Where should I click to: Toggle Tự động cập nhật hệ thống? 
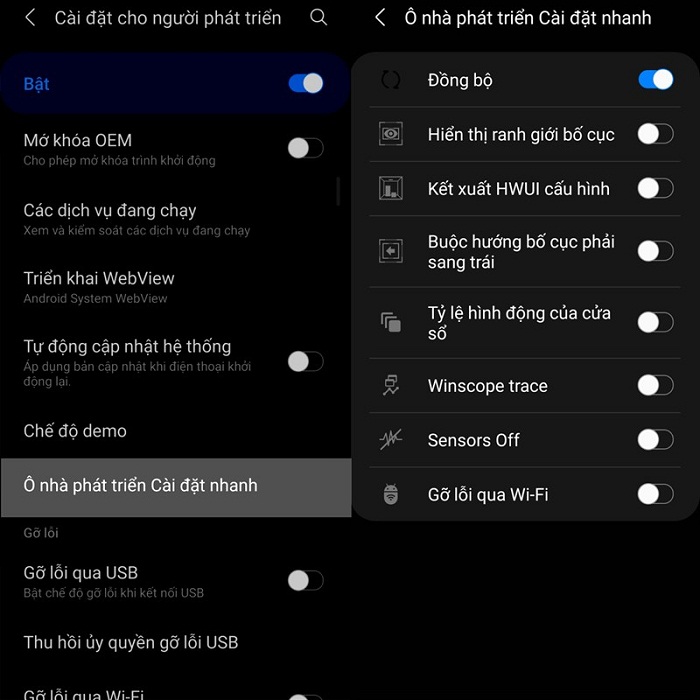[305, 361]
